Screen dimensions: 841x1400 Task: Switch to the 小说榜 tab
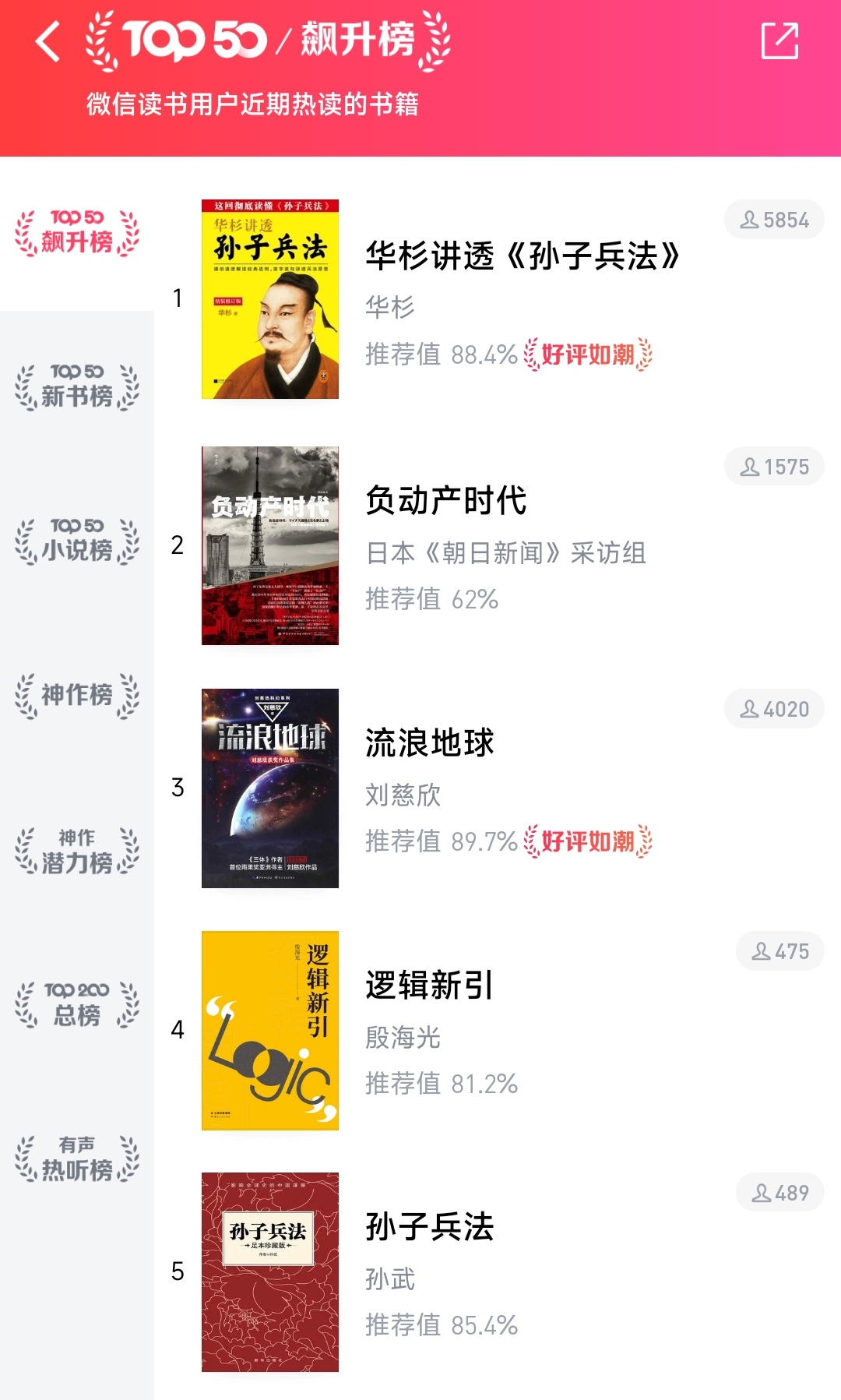click(x=77, y=541)
